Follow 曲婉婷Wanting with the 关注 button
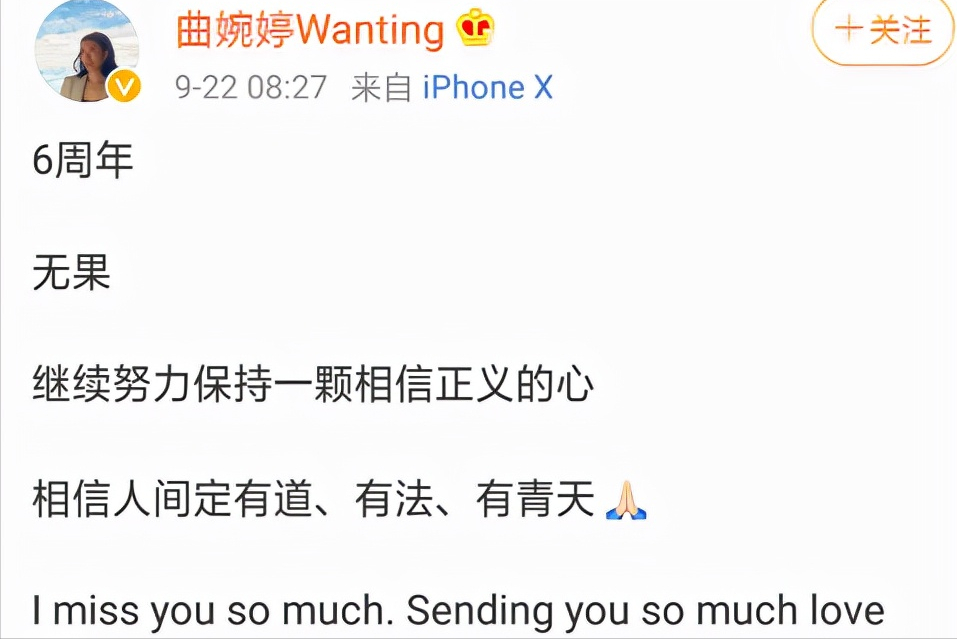 point(883,31)
